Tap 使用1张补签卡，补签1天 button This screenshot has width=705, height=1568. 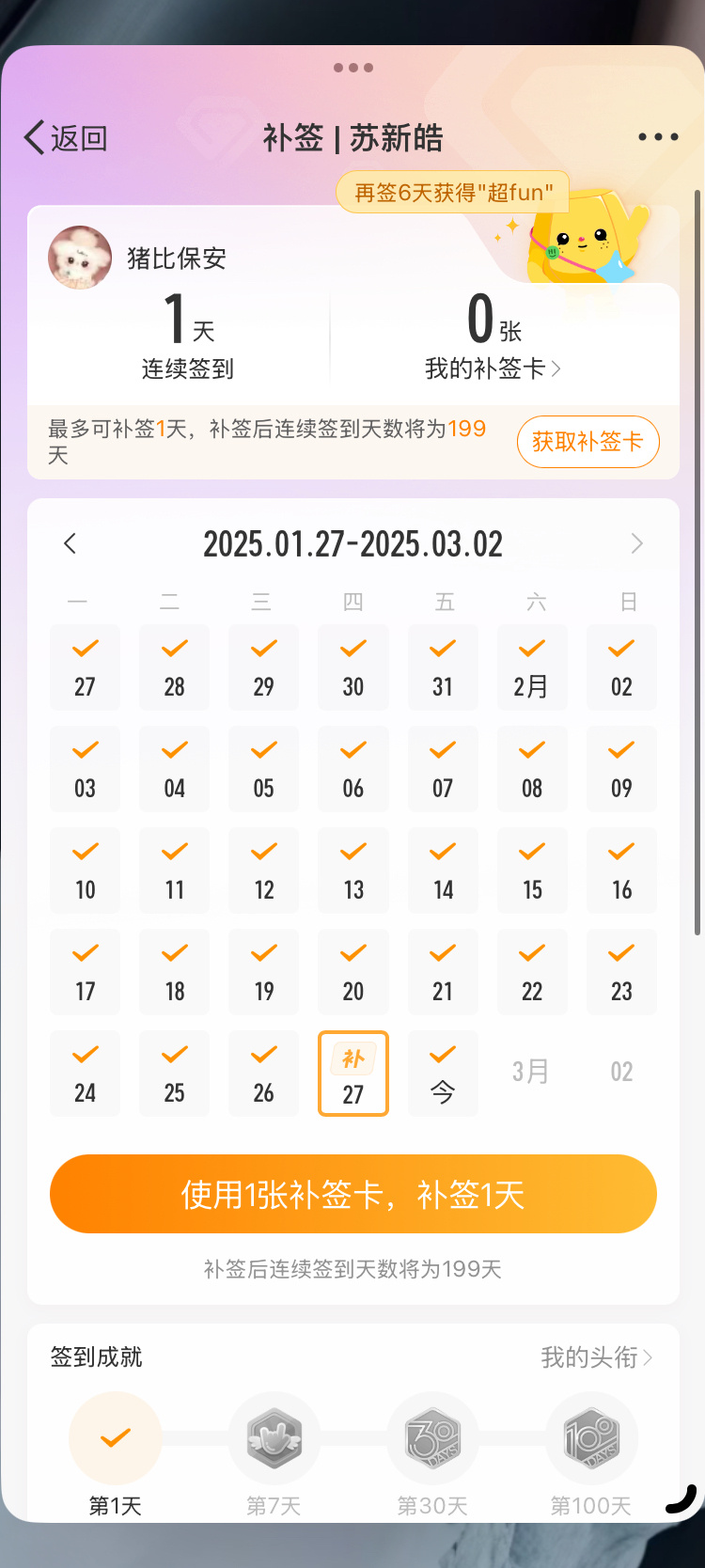[353, 1194]
